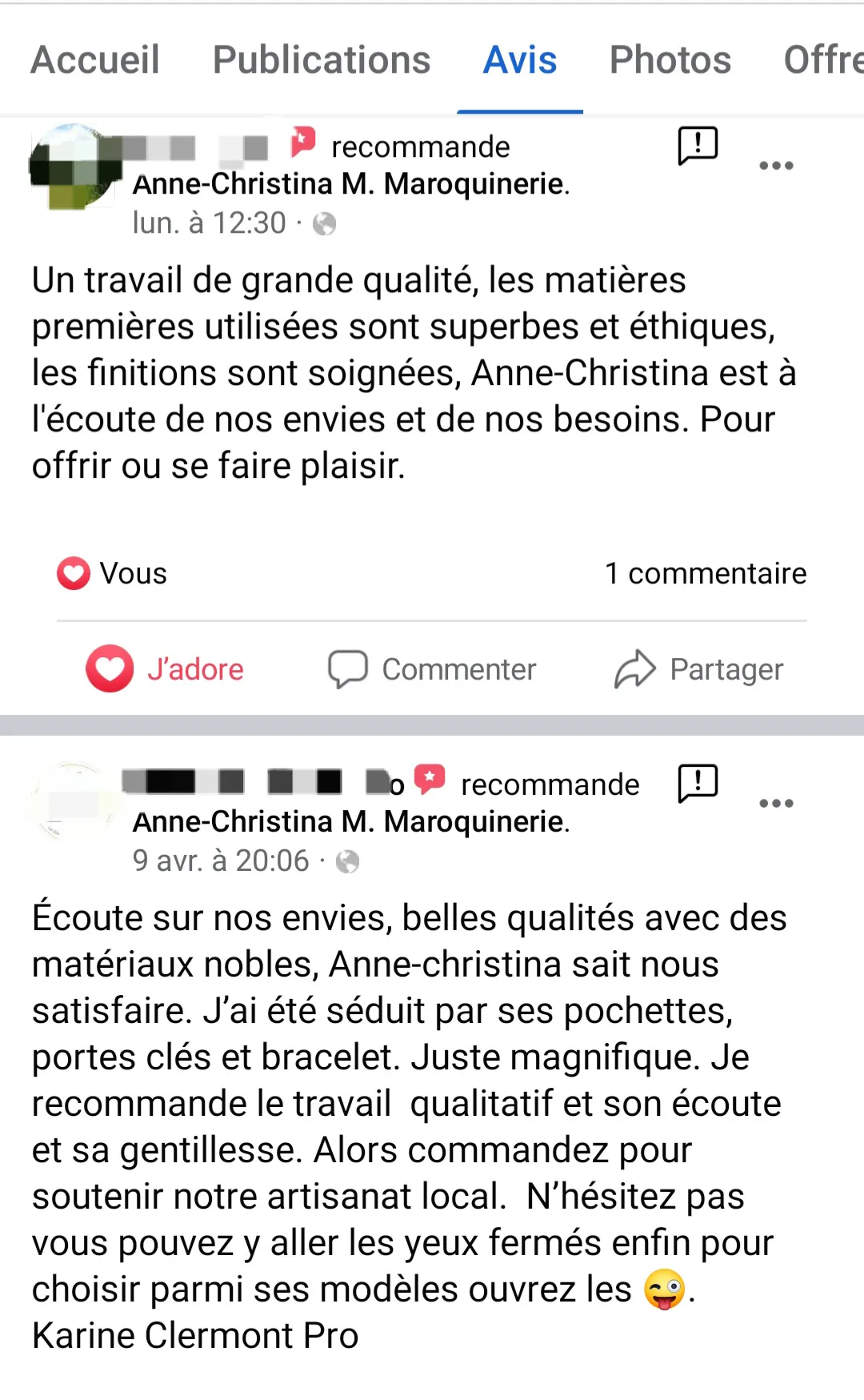
Task: Open the Publications tab
Action: [322, 60]
